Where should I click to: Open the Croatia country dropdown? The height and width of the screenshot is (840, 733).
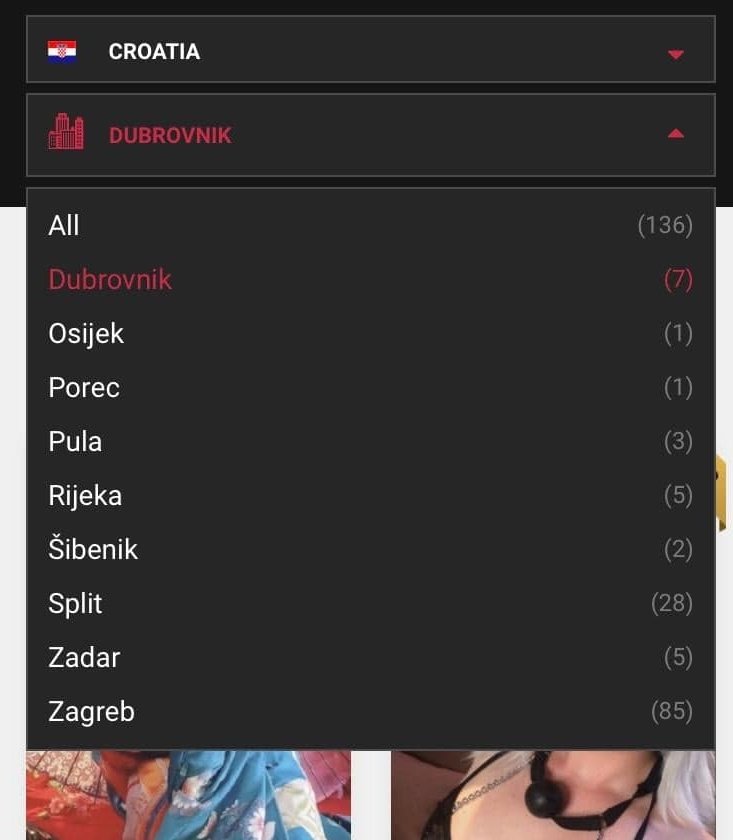(x=370, y=50)
